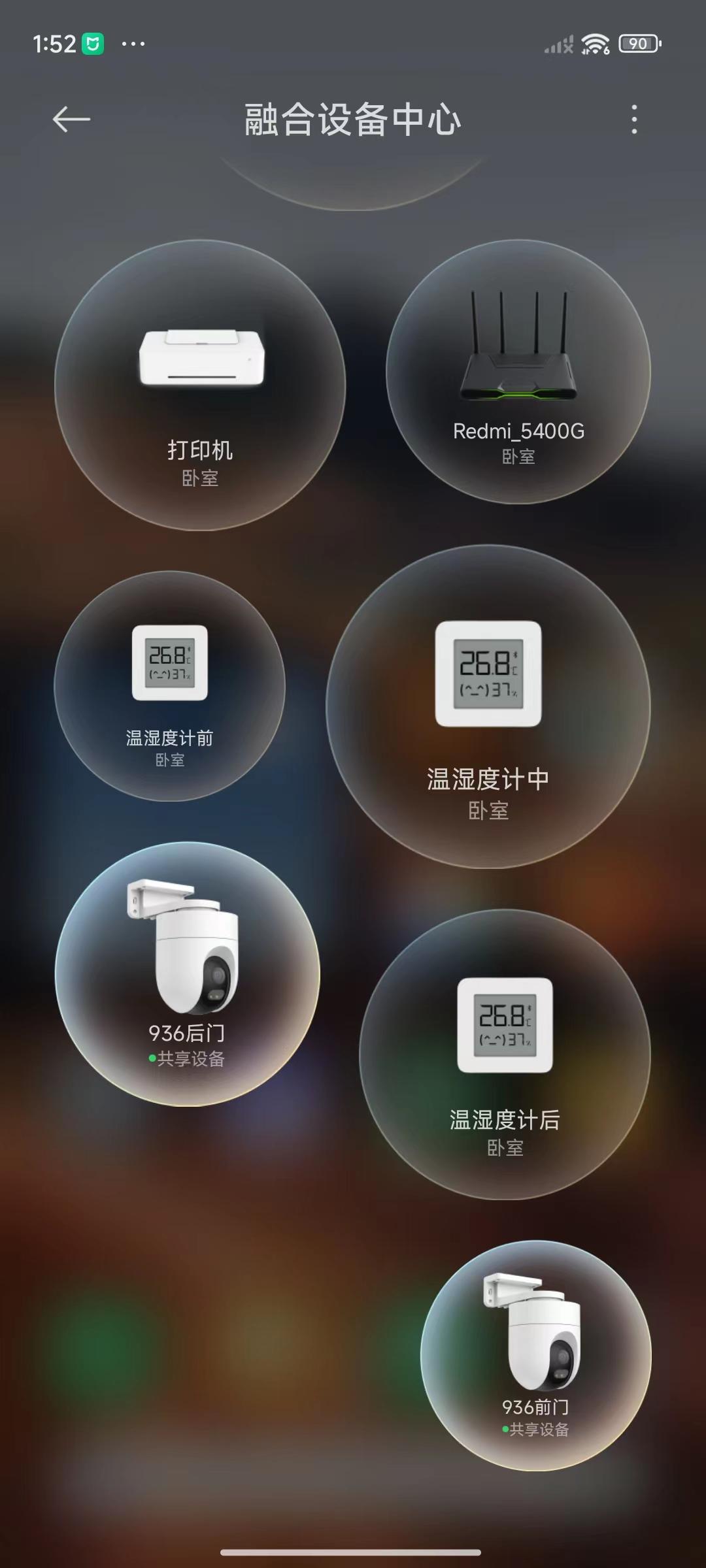The image size is (706, 1568).
Task: Go back using the arrow
Action: [70, 119]
